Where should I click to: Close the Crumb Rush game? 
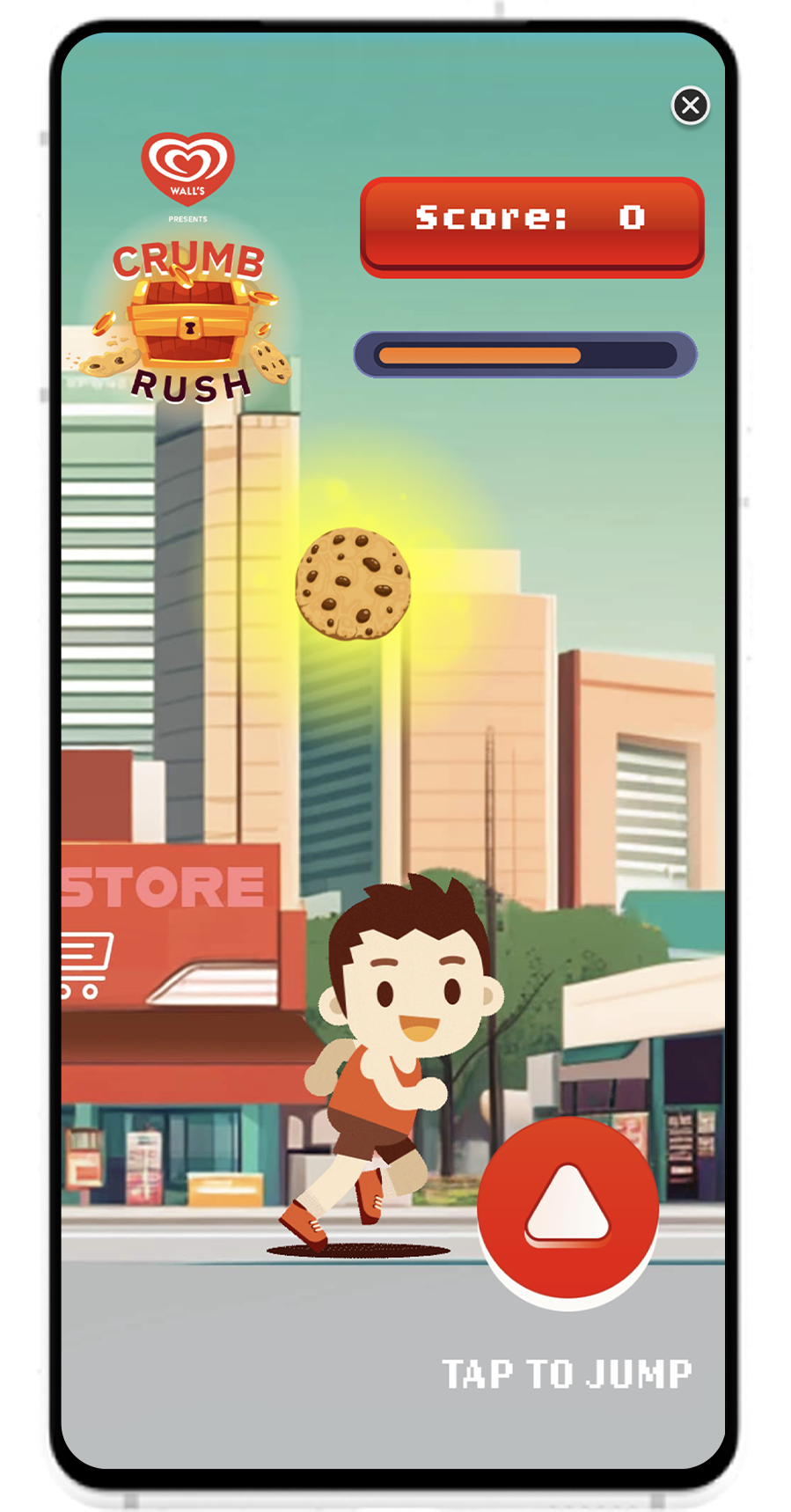coord(691,106)
